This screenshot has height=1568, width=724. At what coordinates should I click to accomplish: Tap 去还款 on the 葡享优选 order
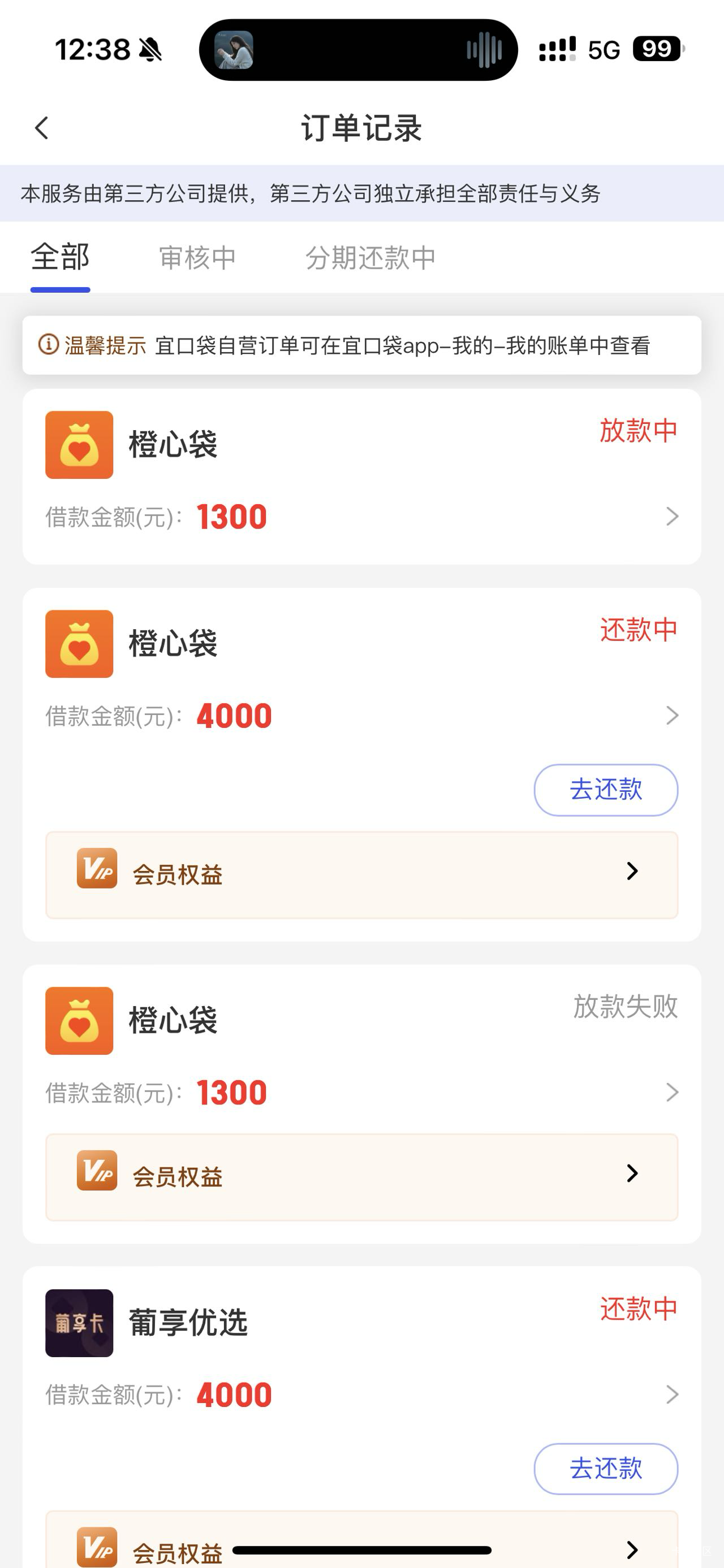605,1468
